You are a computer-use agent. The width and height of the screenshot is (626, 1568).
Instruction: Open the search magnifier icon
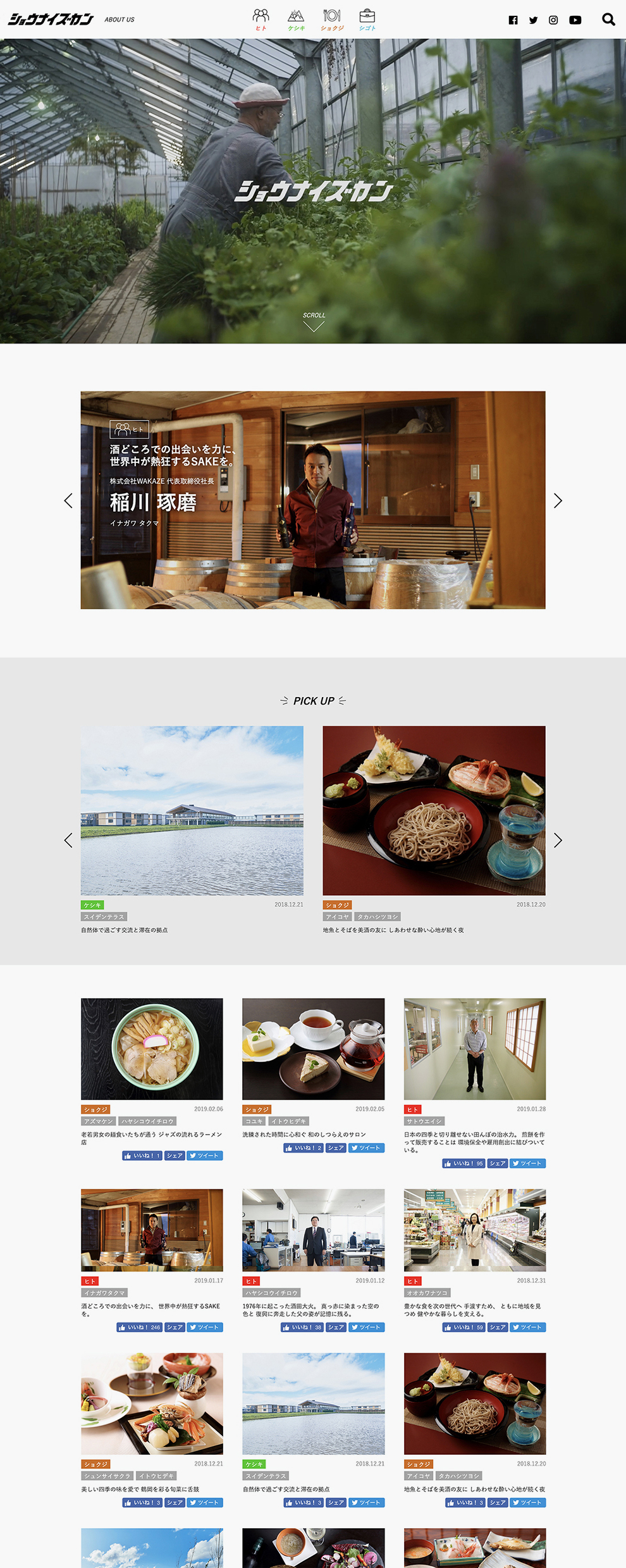(608, 20)
